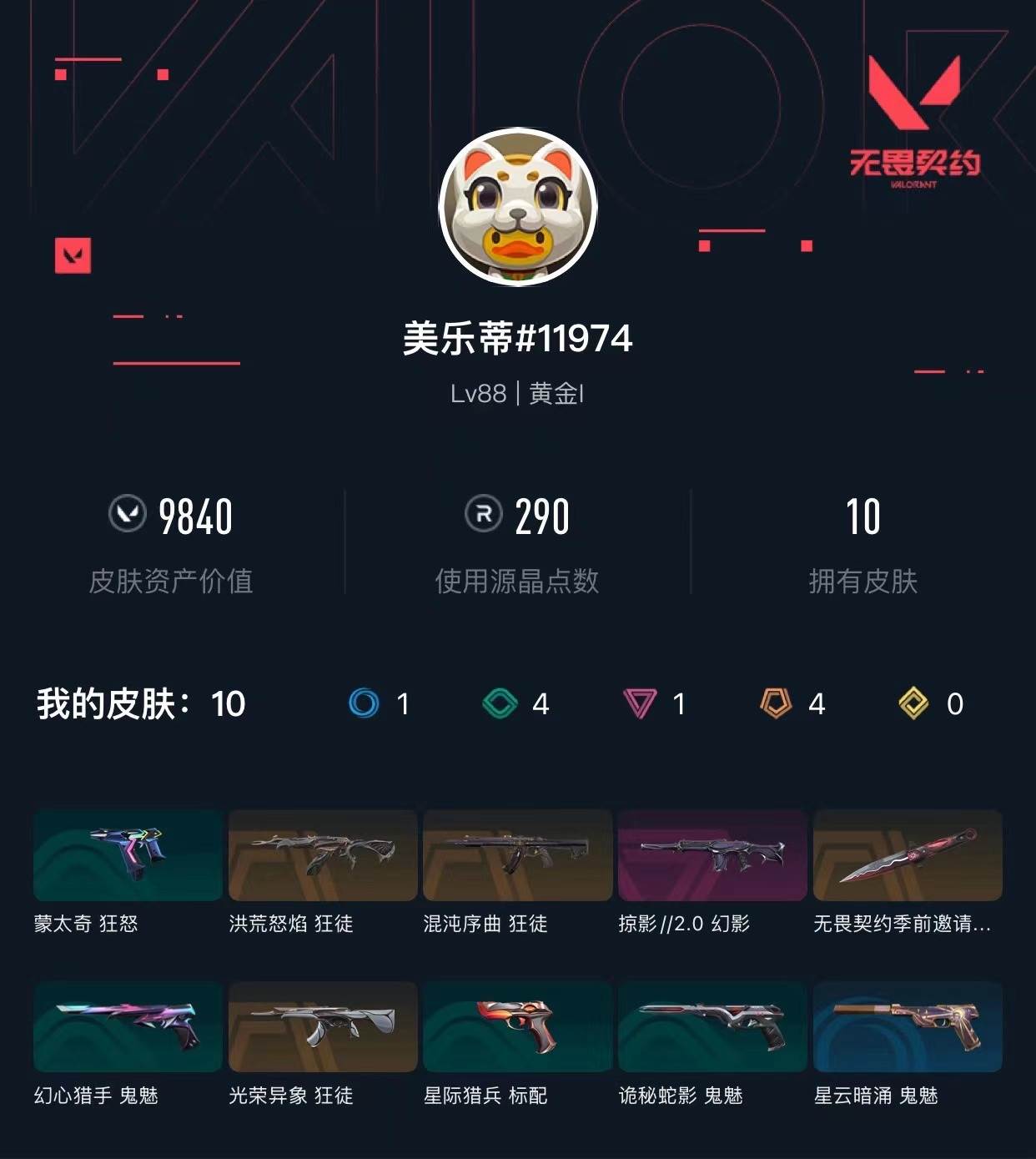Click the blue Select-tier rarity icon
The height and width of the screenshot is (1159, 1036).
(365, 705)
